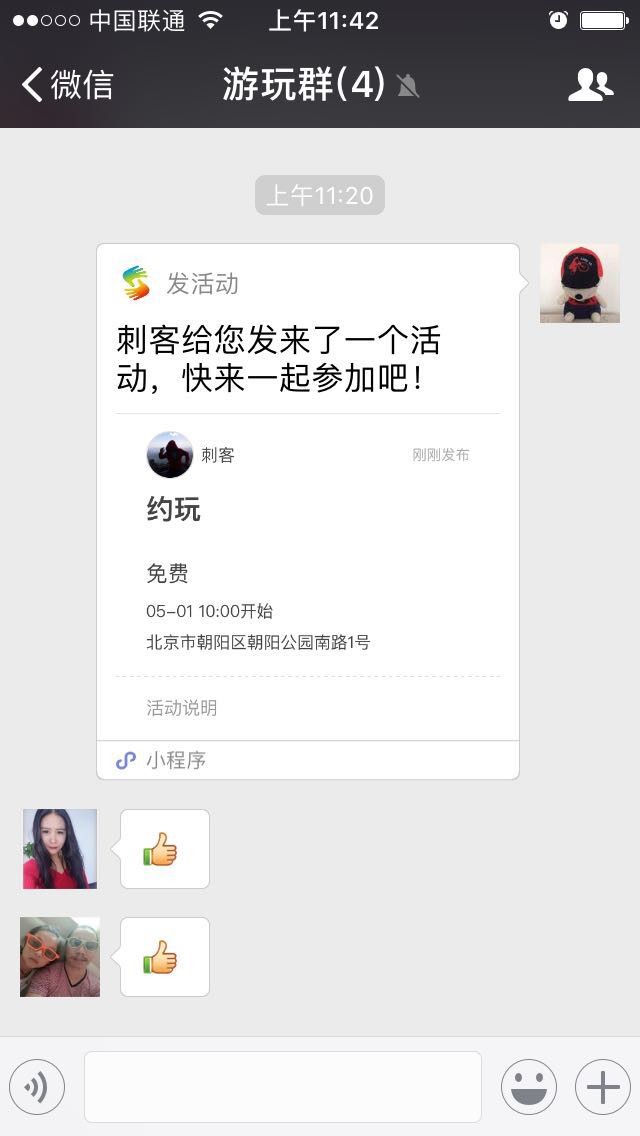Tap the message text input field
The width and height of the screenshot is (640, 1136).
[x=282, y=1086]
